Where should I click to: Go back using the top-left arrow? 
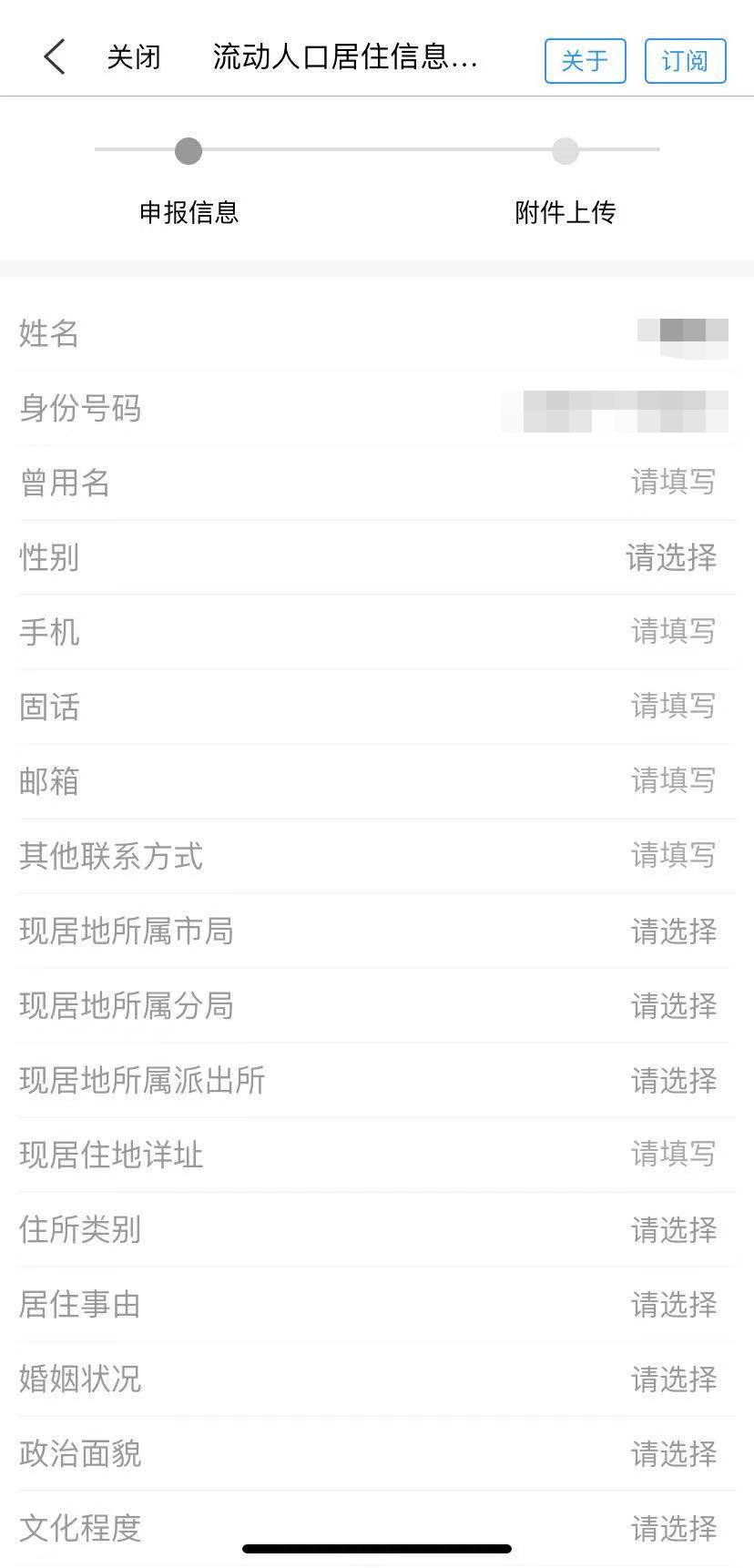coord(55,57)
